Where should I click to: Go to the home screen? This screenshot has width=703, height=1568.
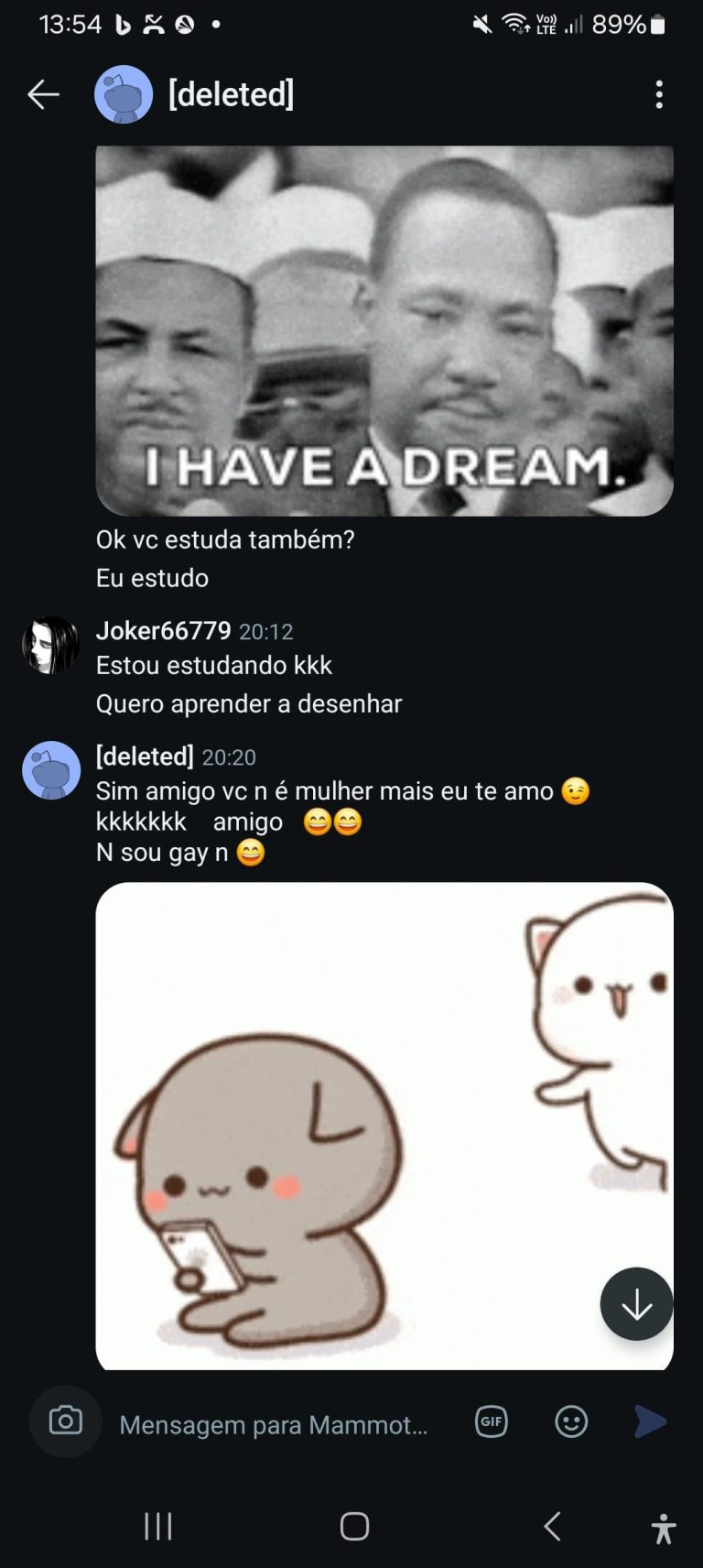[354, 1526]
